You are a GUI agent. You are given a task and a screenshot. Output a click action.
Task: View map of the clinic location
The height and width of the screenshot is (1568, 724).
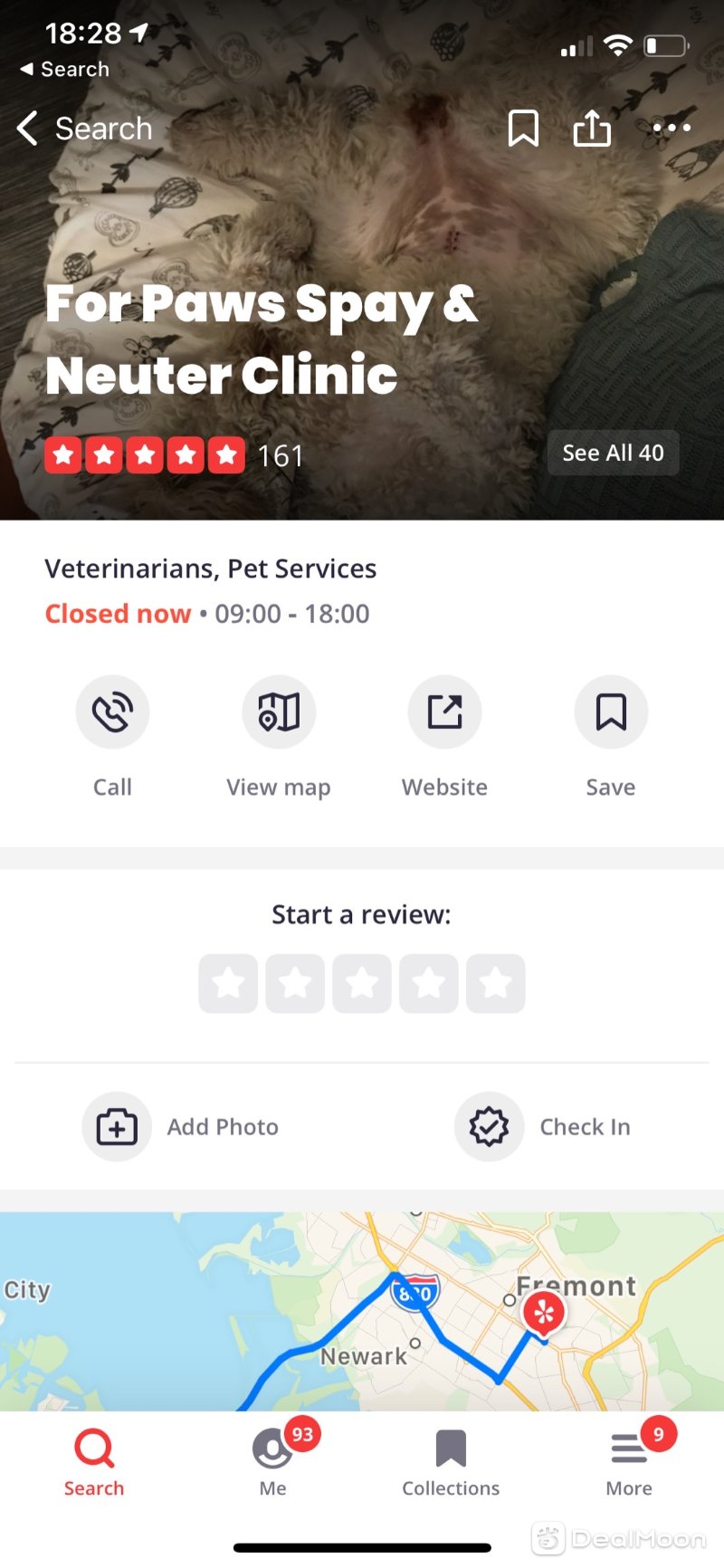(279, 712)
